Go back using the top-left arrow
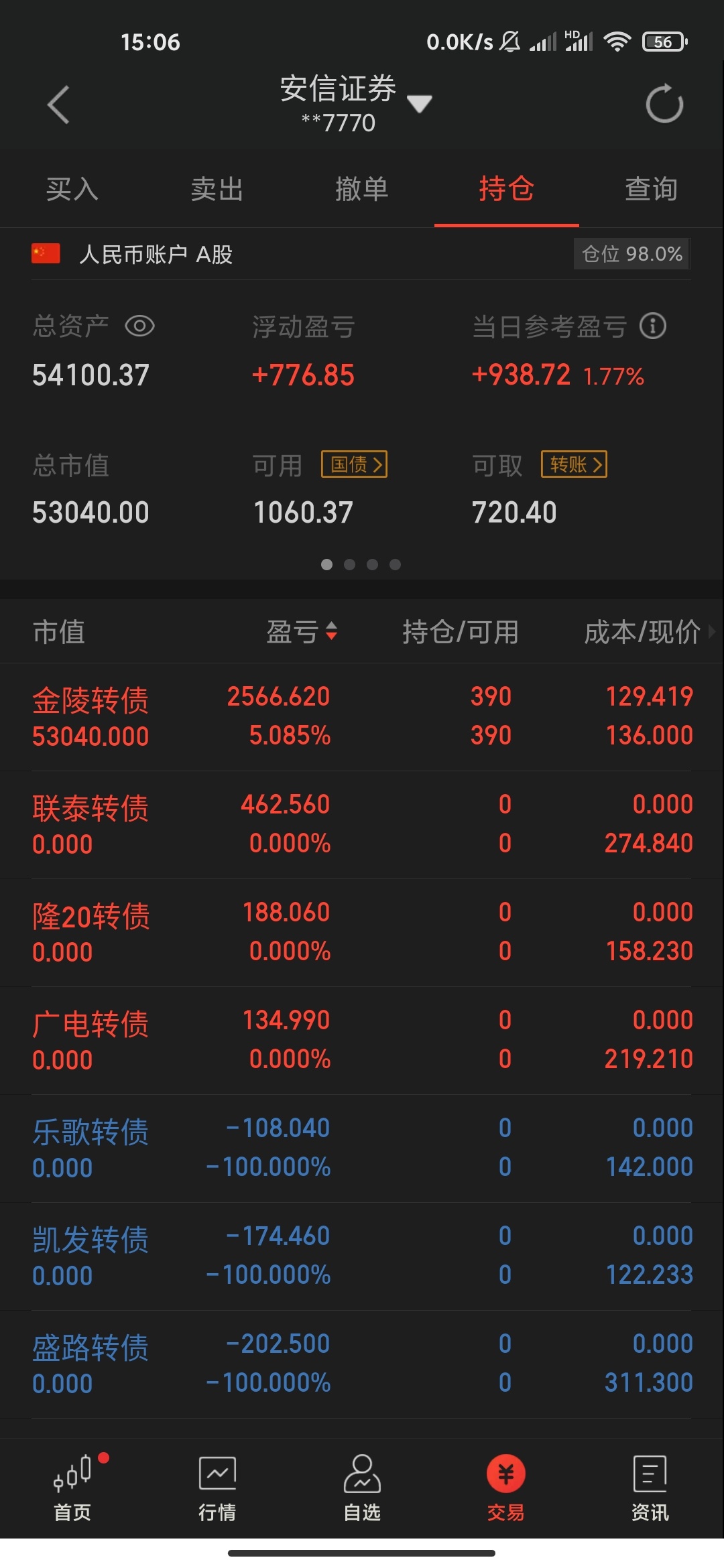724x1568 pixels. 58,105
